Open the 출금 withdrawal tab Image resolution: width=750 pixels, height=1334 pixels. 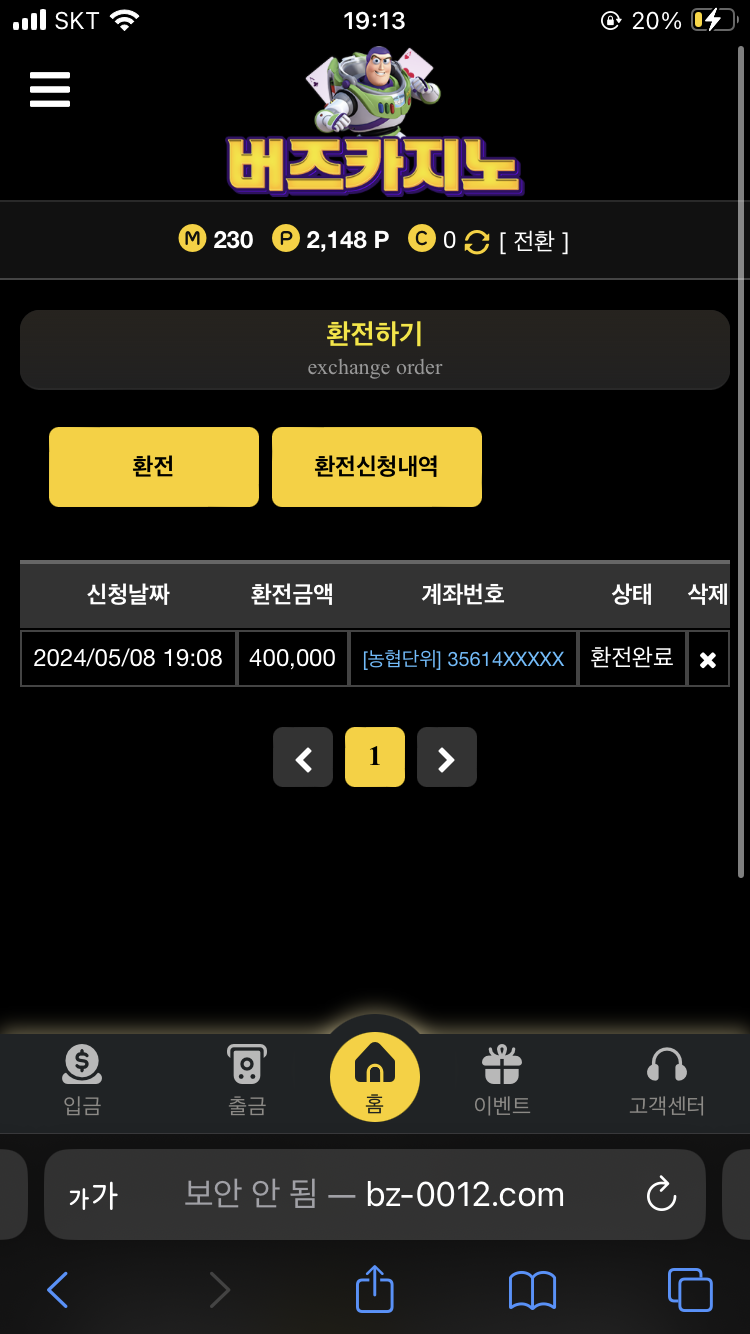click(x=246, y=1080)
